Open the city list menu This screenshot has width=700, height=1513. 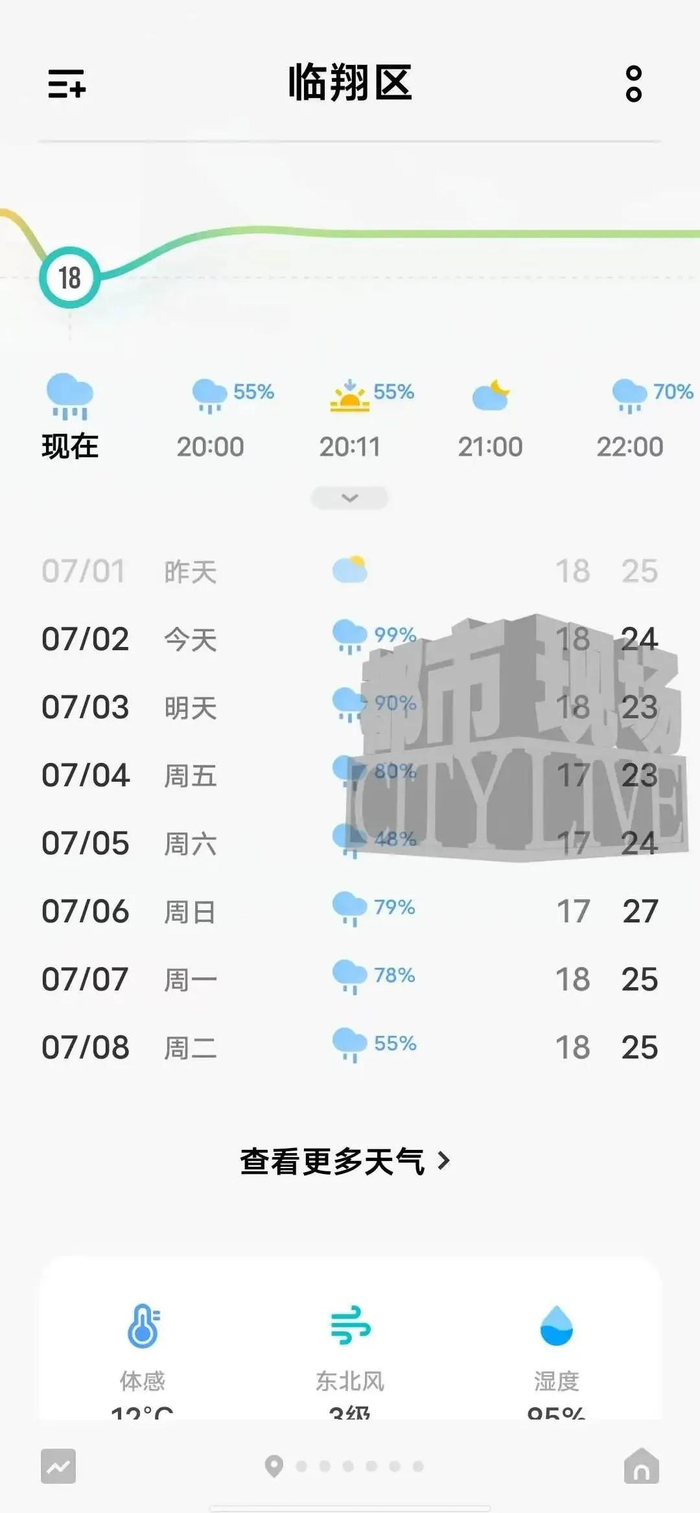coord(67,84)
